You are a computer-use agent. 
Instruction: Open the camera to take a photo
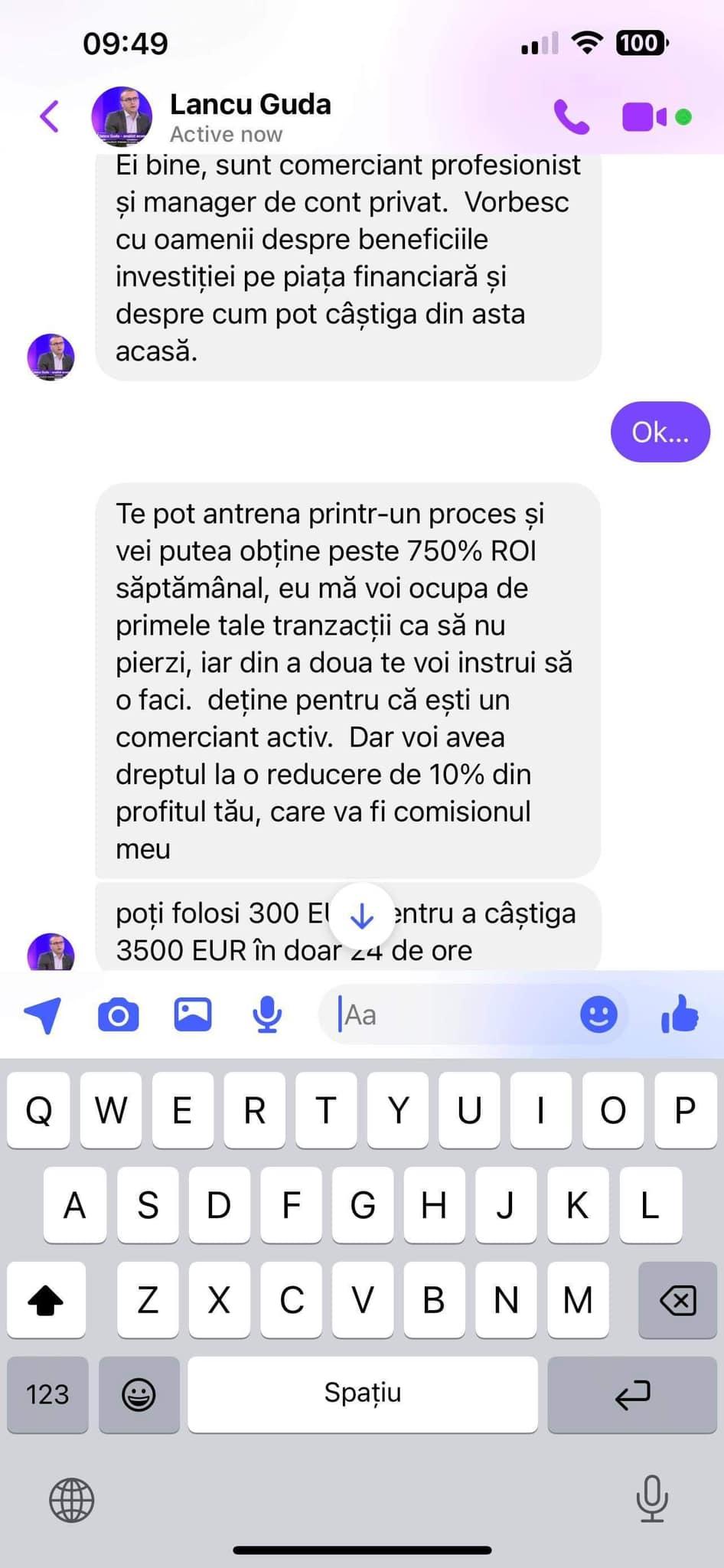tap(119, 1015)
